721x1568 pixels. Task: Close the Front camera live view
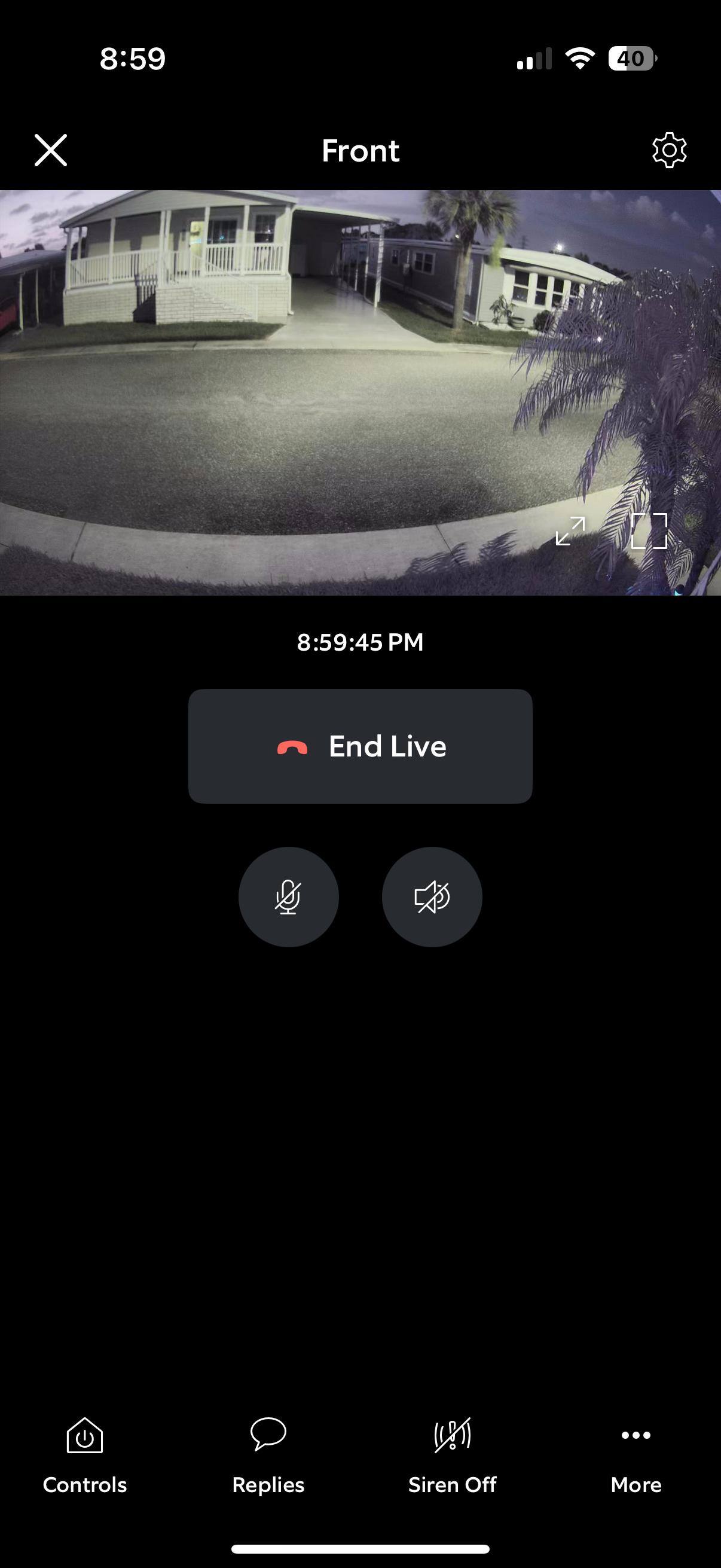click(50, 150)
